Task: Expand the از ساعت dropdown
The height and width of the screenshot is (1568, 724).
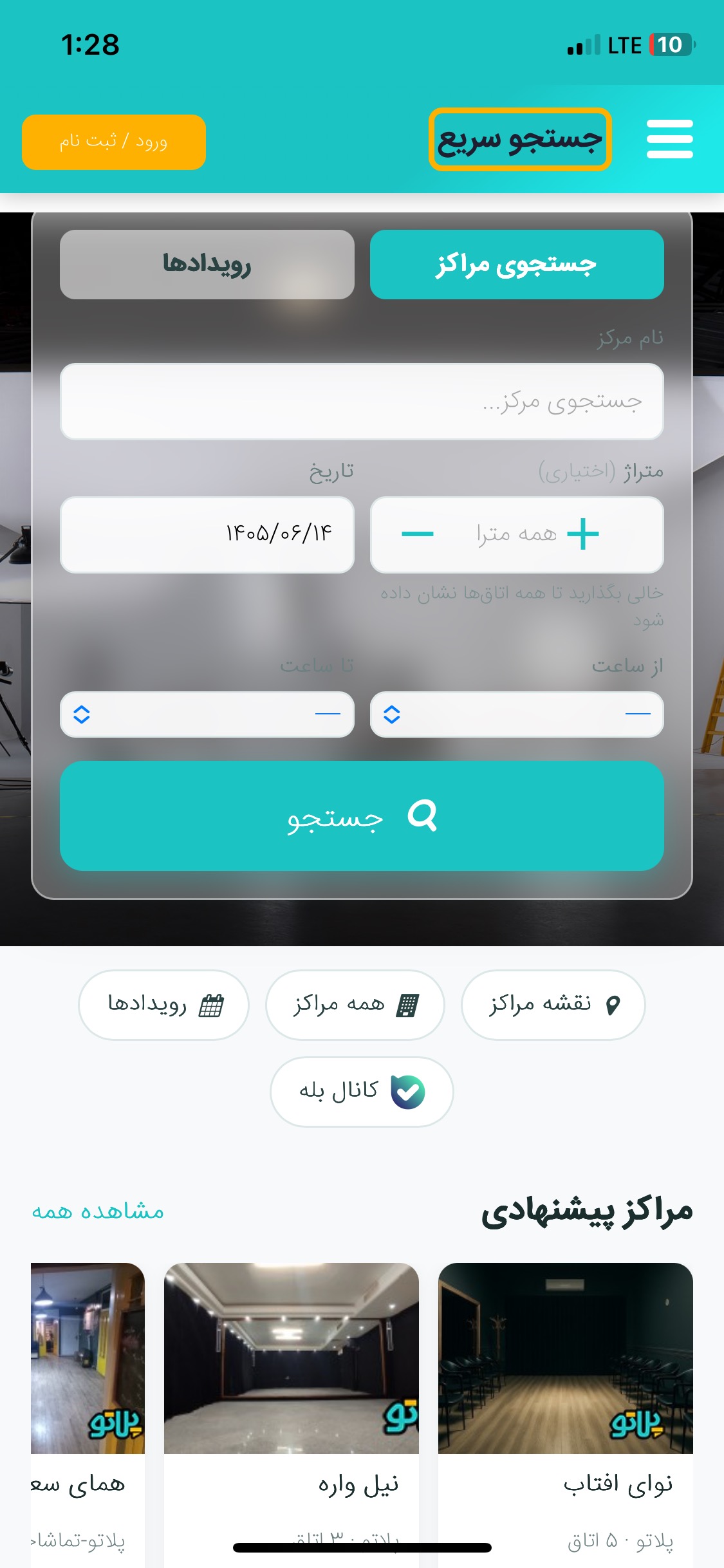Action: pos(517,714)
